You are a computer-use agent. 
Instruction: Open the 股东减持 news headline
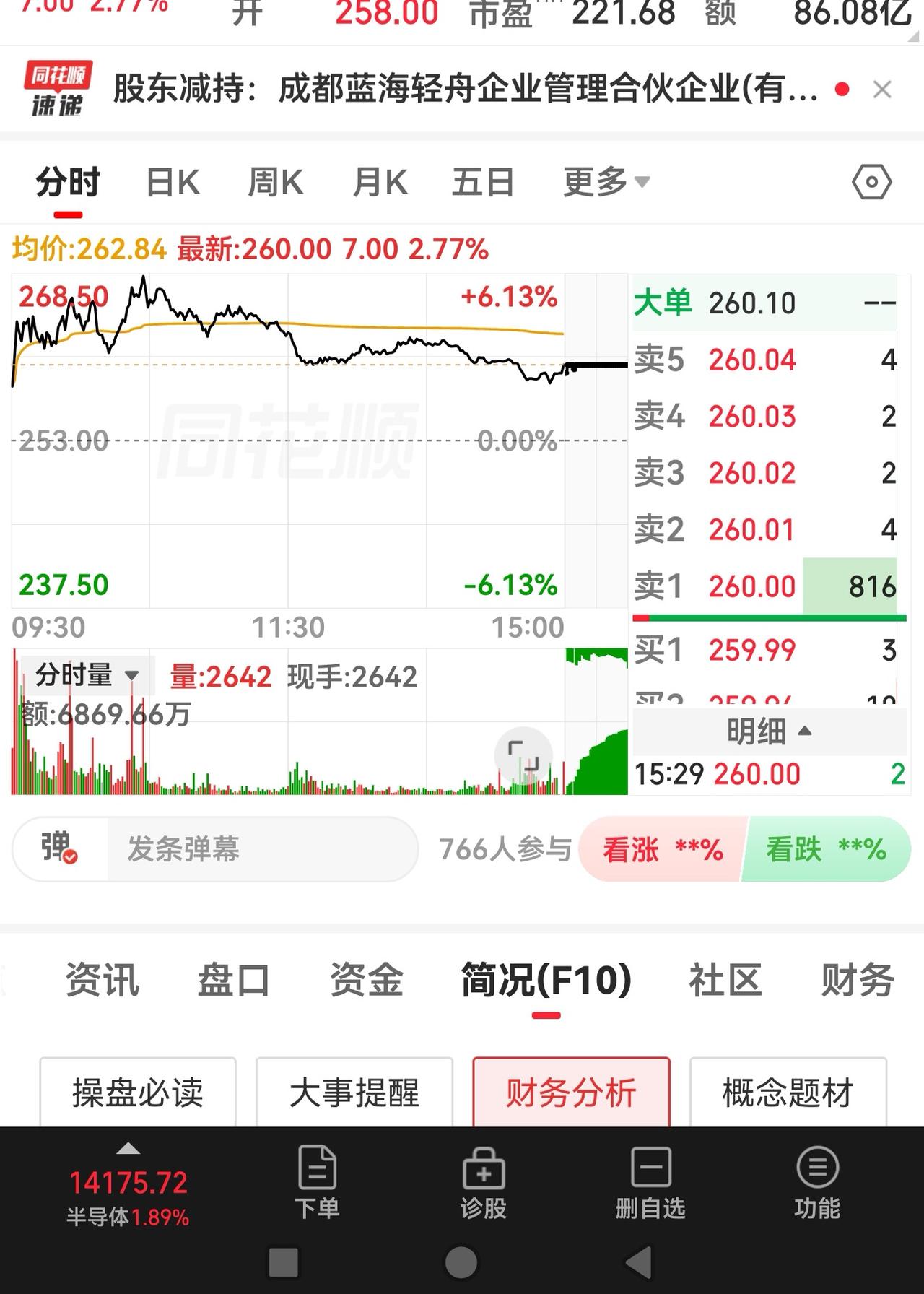(x=462, y=90)
